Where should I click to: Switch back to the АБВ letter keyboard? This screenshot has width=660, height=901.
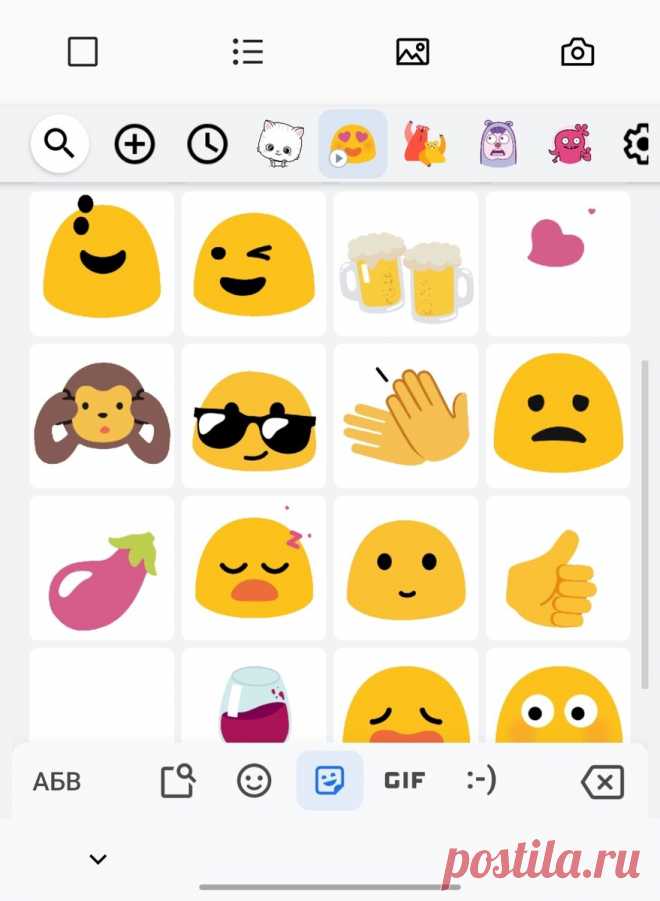pyautogui.click(x=57, y=781)
